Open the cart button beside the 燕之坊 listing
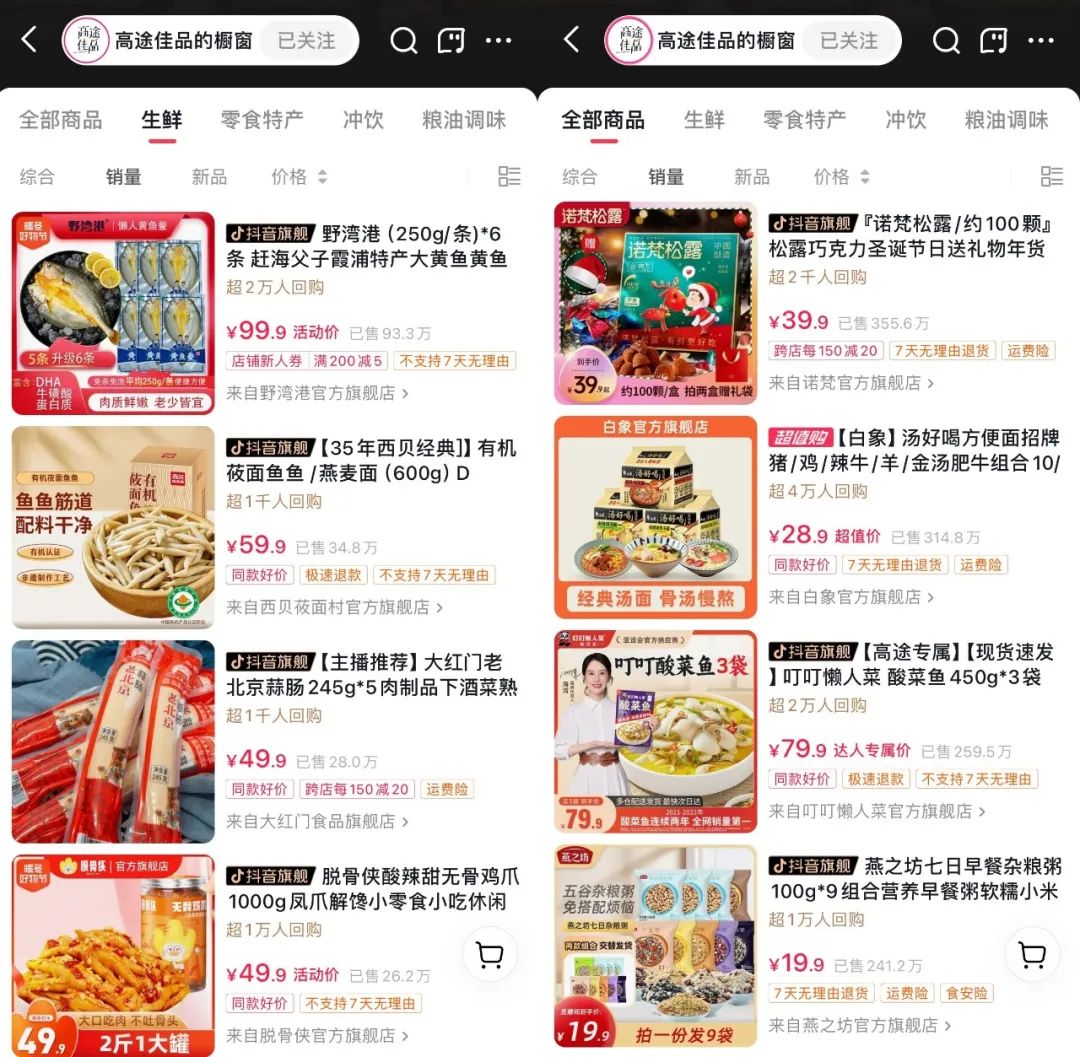This screenshot has height=1057, width=1080. point(1032,955)
